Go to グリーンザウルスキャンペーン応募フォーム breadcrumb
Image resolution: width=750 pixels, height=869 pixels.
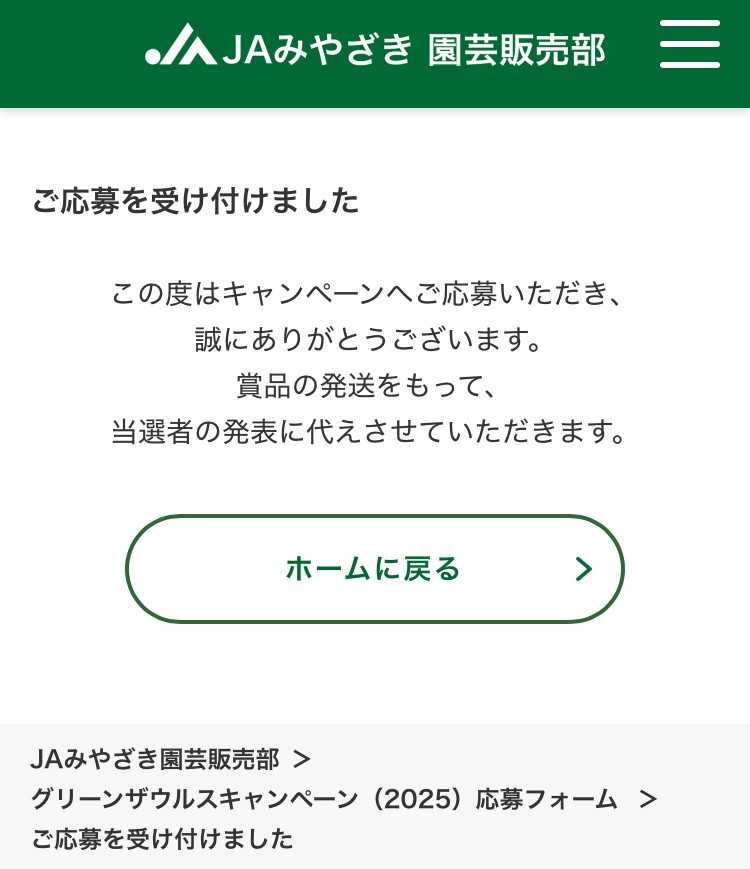point(325,799)
